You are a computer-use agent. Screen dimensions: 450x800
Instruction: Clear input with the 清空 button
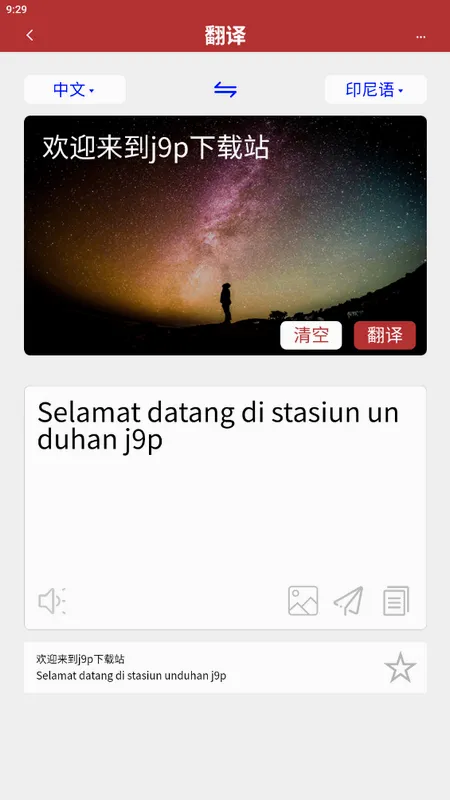click(311, 335)
